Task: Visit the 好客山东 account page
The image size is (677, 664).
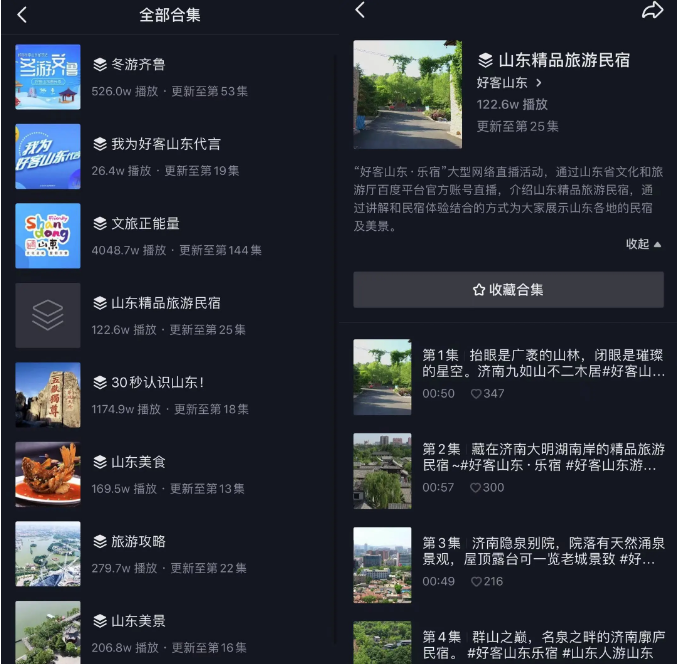Action: 509,83
